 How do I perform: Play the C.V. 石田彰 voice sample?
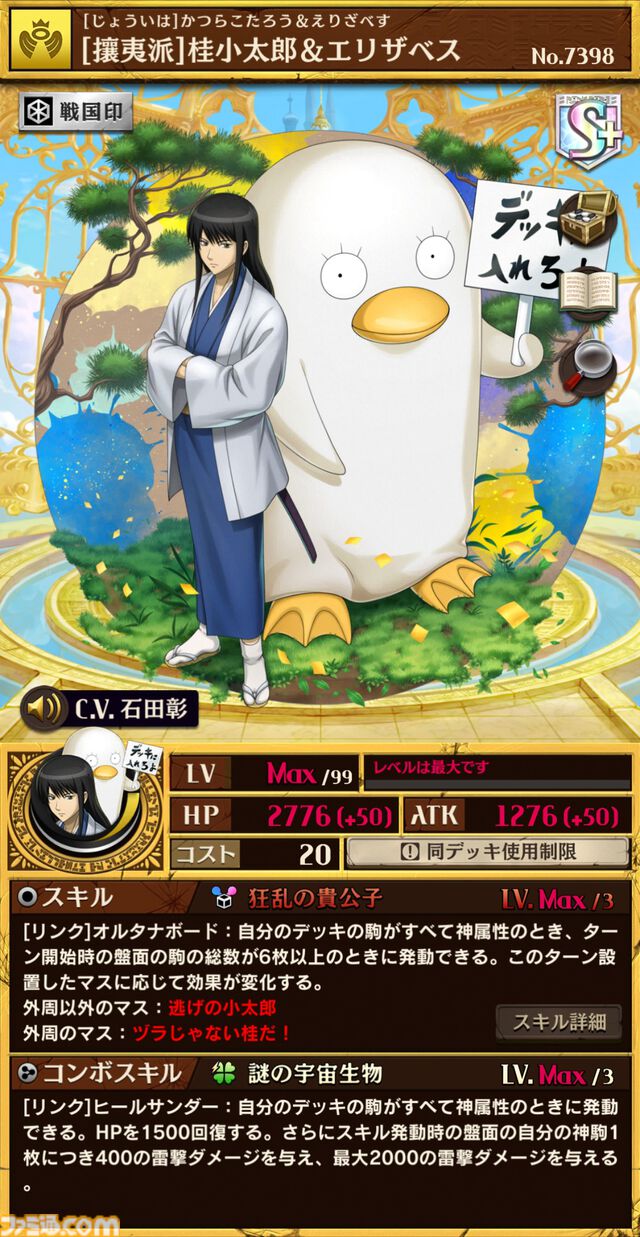pyautogui.click(x=108, y=708)
